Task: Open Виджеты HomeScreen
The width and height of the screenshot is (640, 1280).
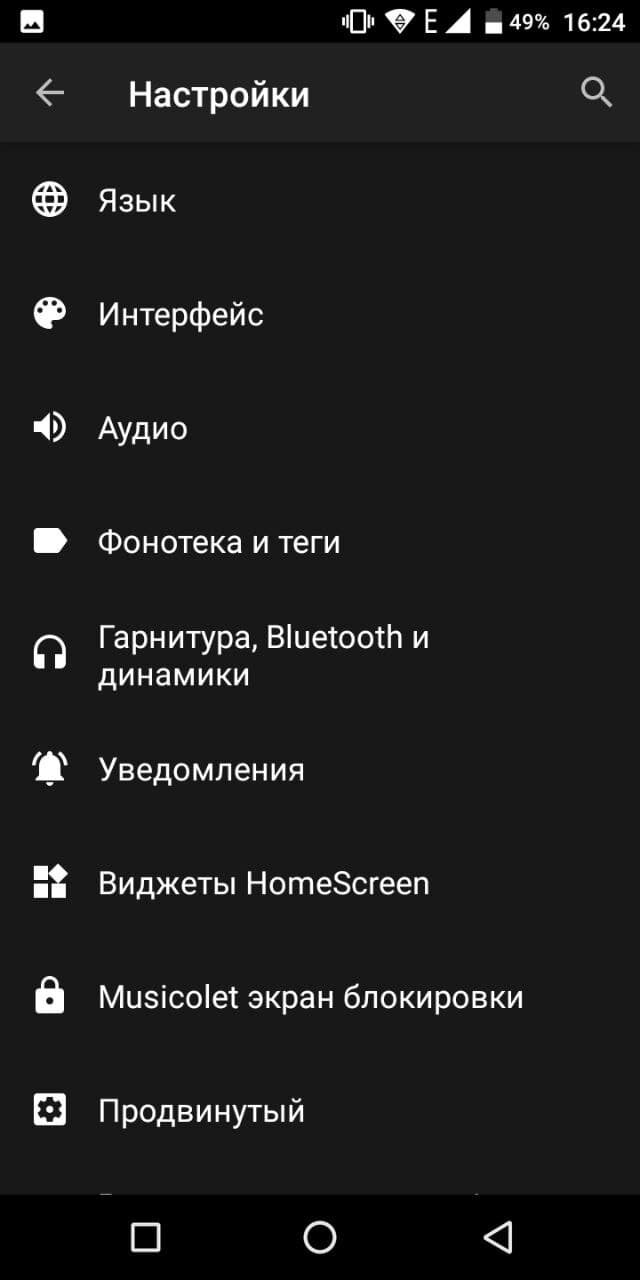Action: tap(320, 883)
